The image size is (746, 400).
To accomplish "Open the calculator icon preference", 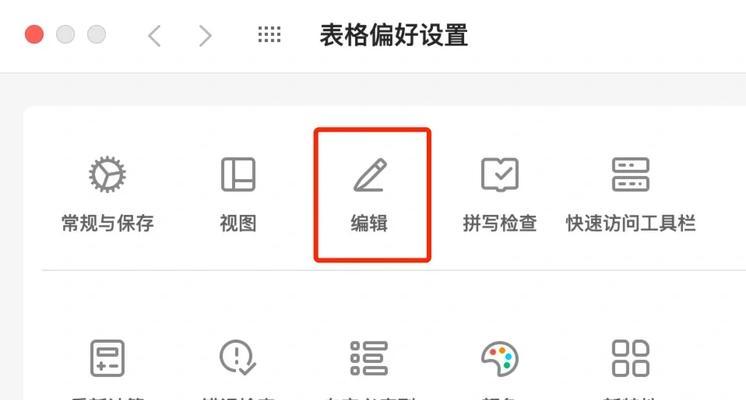I will tap(107, 358).
